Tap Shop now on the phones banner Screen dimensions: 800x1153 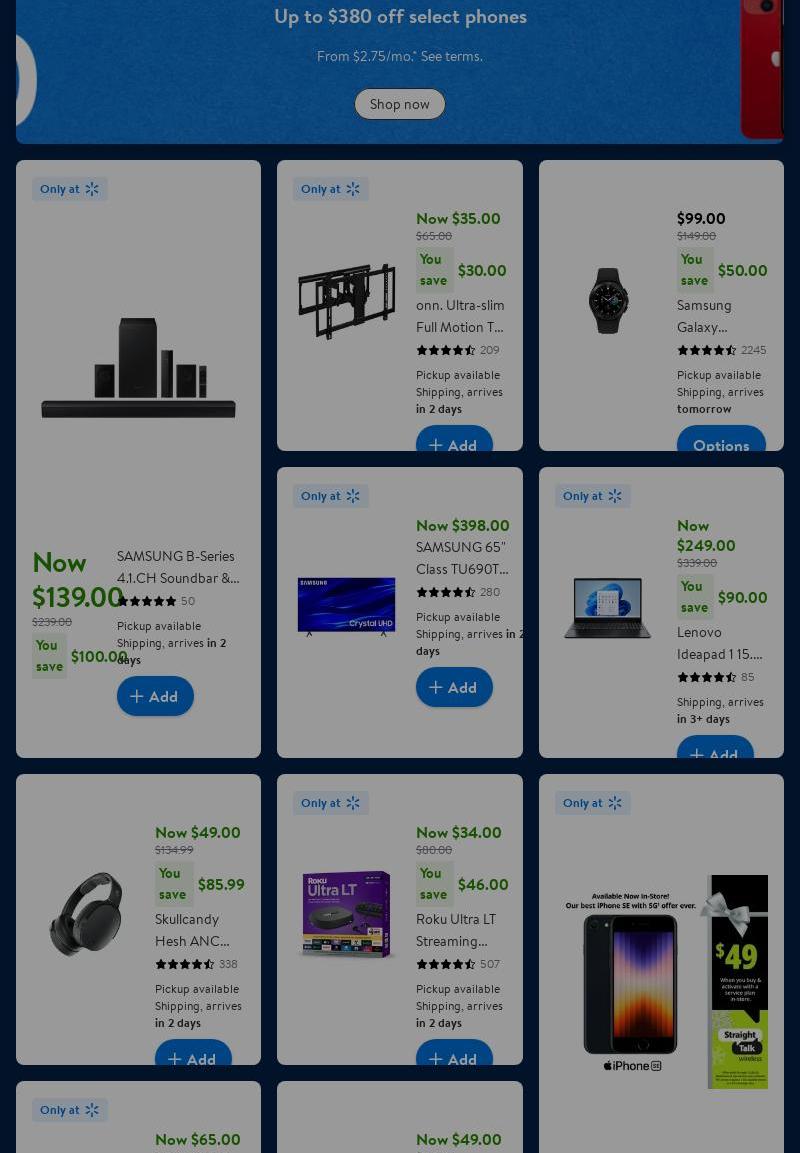coord(399,104)
